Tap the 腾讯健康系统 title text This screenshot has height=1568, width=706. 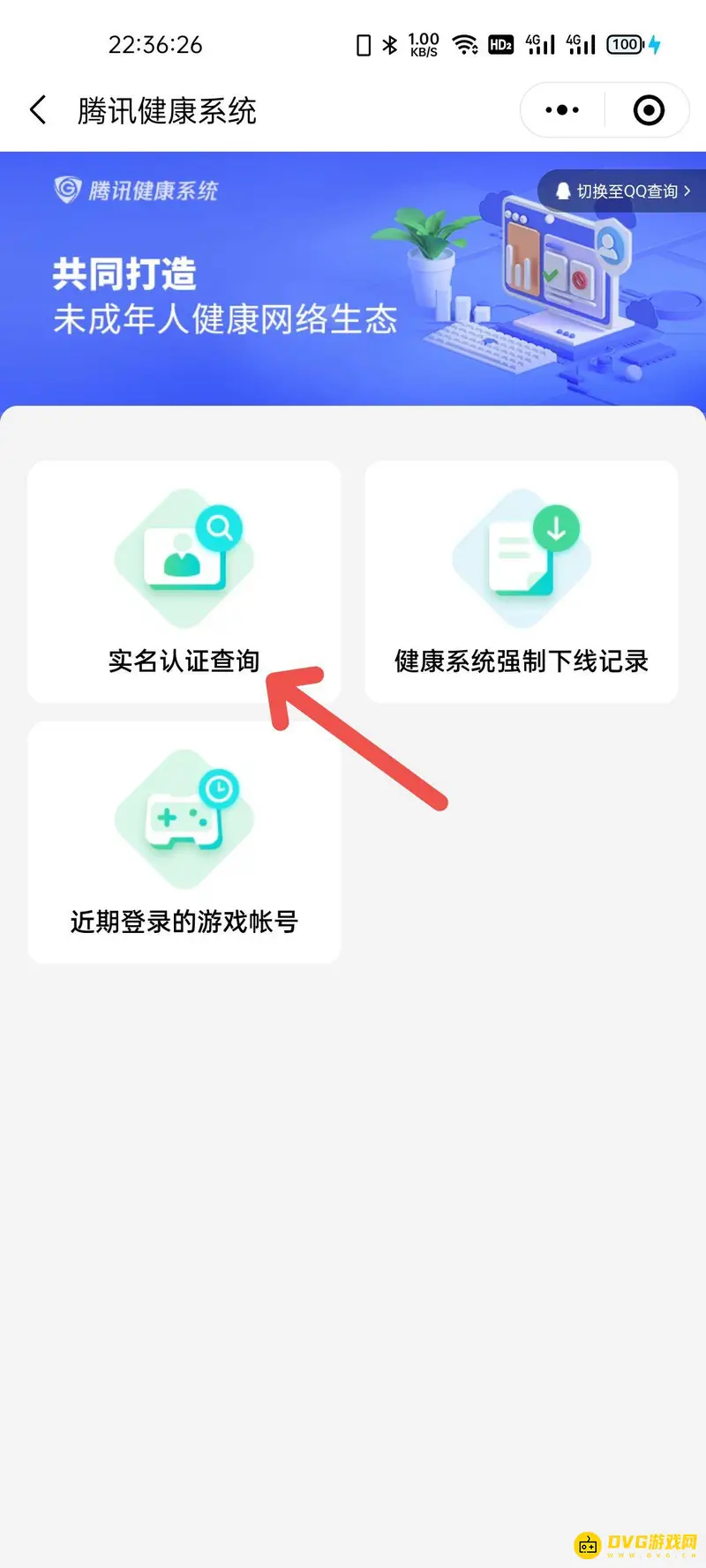[x=167, y=109]
